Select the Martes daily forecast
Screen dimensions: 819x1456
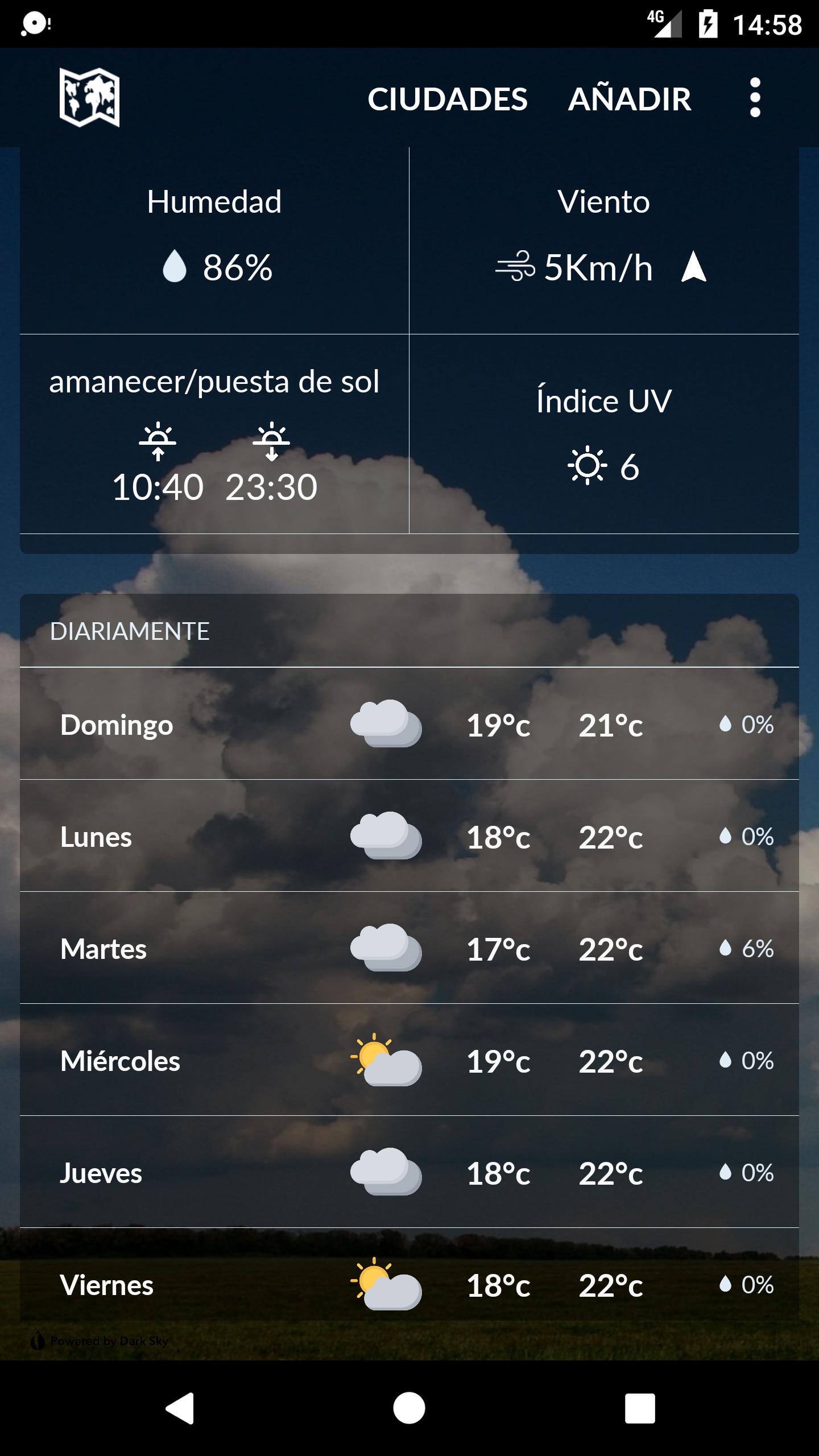tap(409, 948)
